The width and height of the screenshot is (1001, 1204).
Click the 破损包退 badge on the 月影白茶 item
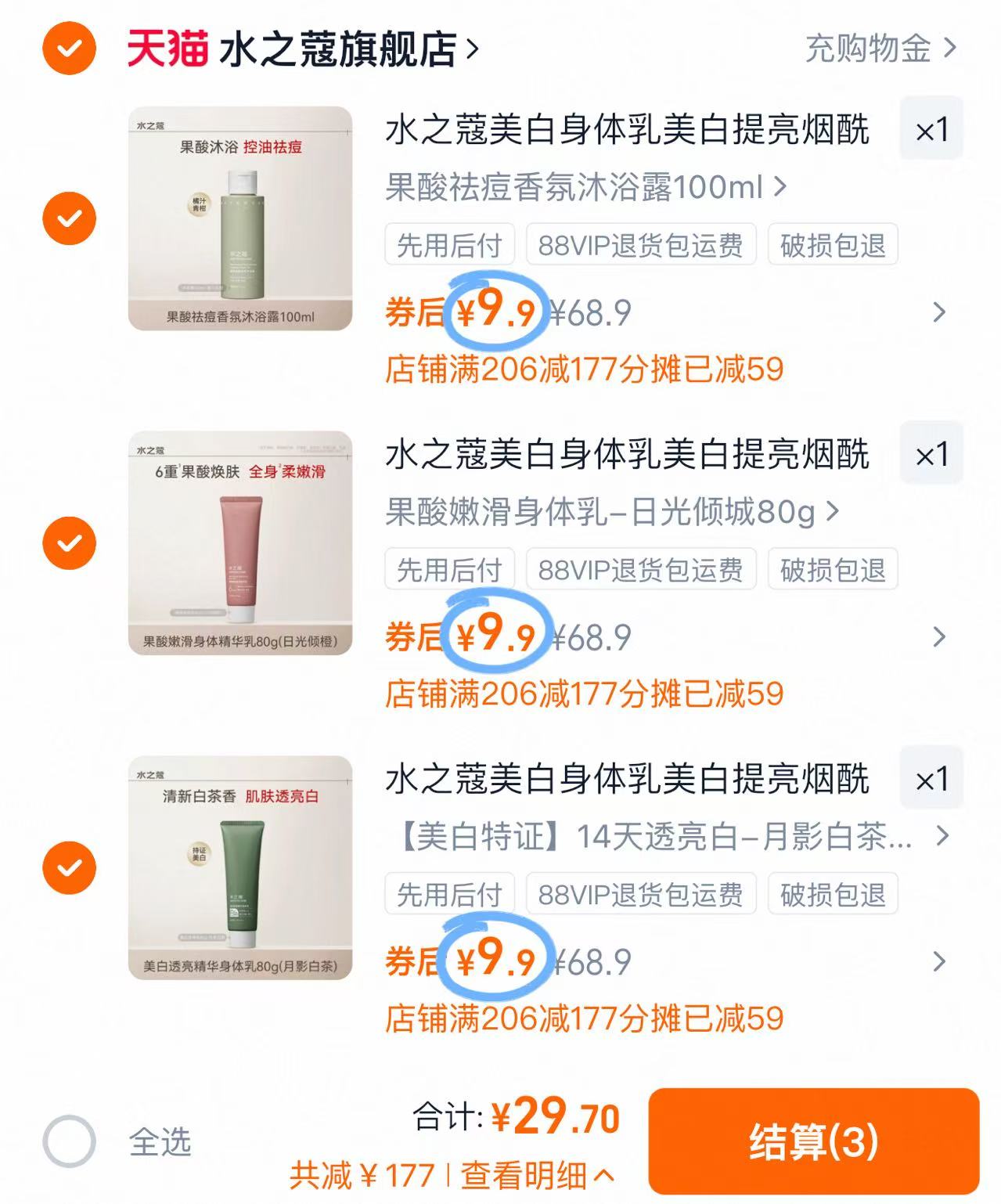pyautogui.click(x=833, y=895)
